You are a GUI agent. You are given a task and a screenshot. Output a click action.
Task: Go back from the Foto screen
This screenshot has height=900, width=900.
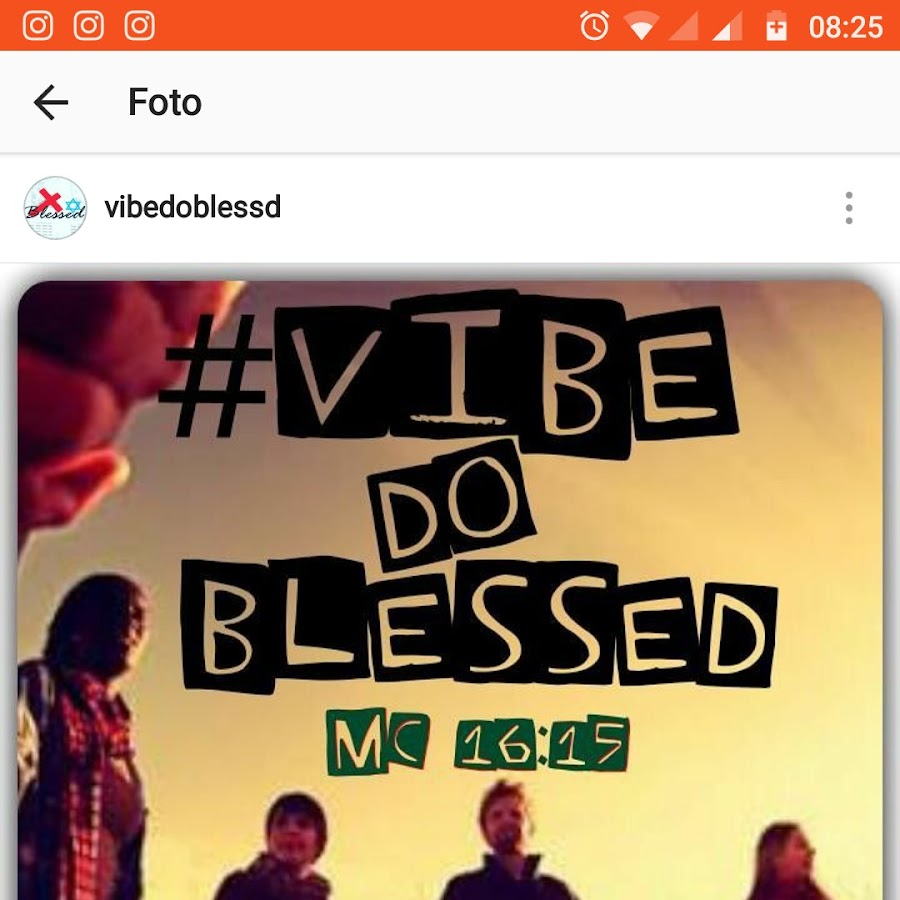point(50,102)
